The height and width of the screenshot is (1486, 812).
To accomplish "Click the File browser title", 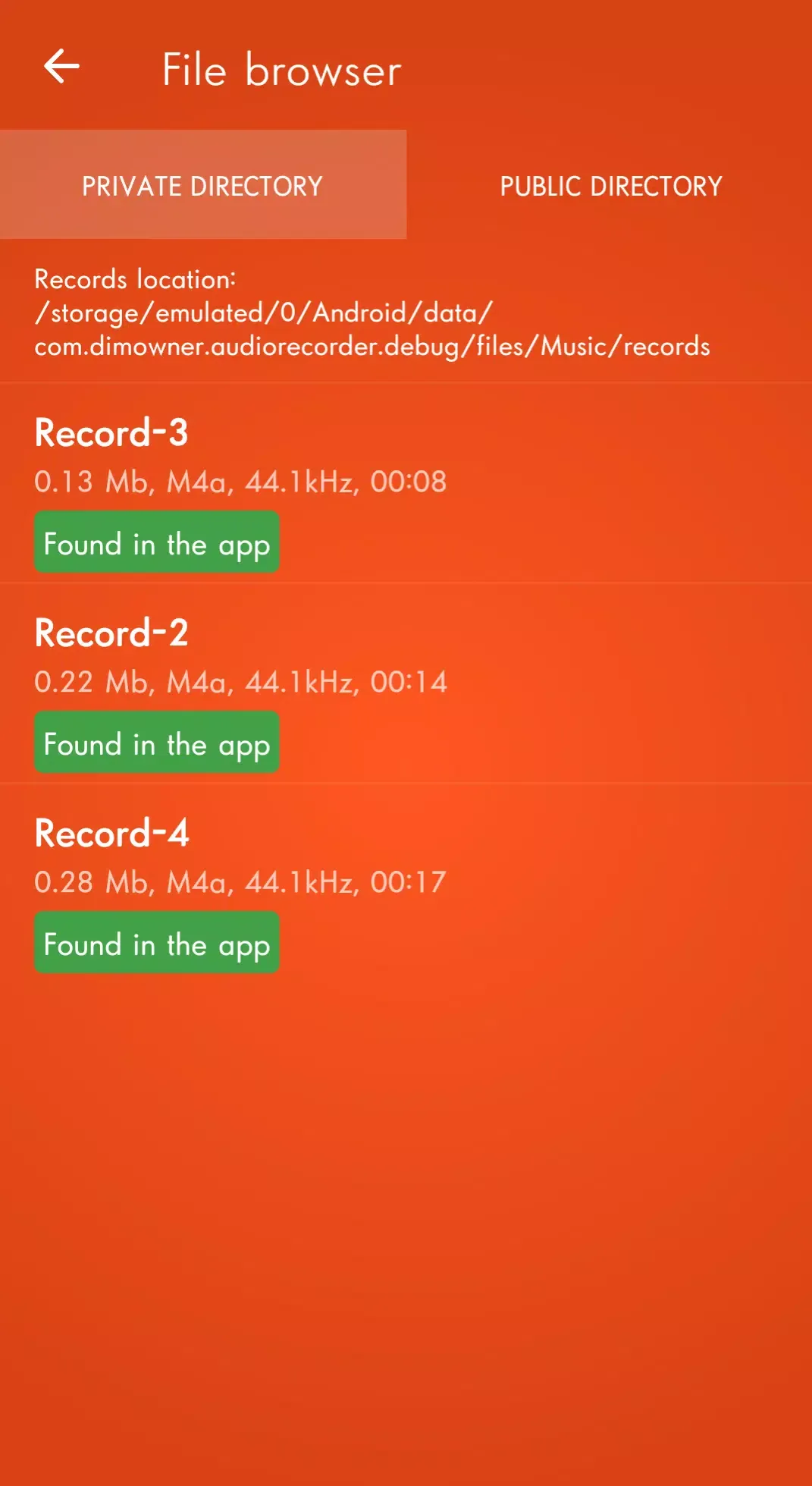I will click(x=280, y=70).
